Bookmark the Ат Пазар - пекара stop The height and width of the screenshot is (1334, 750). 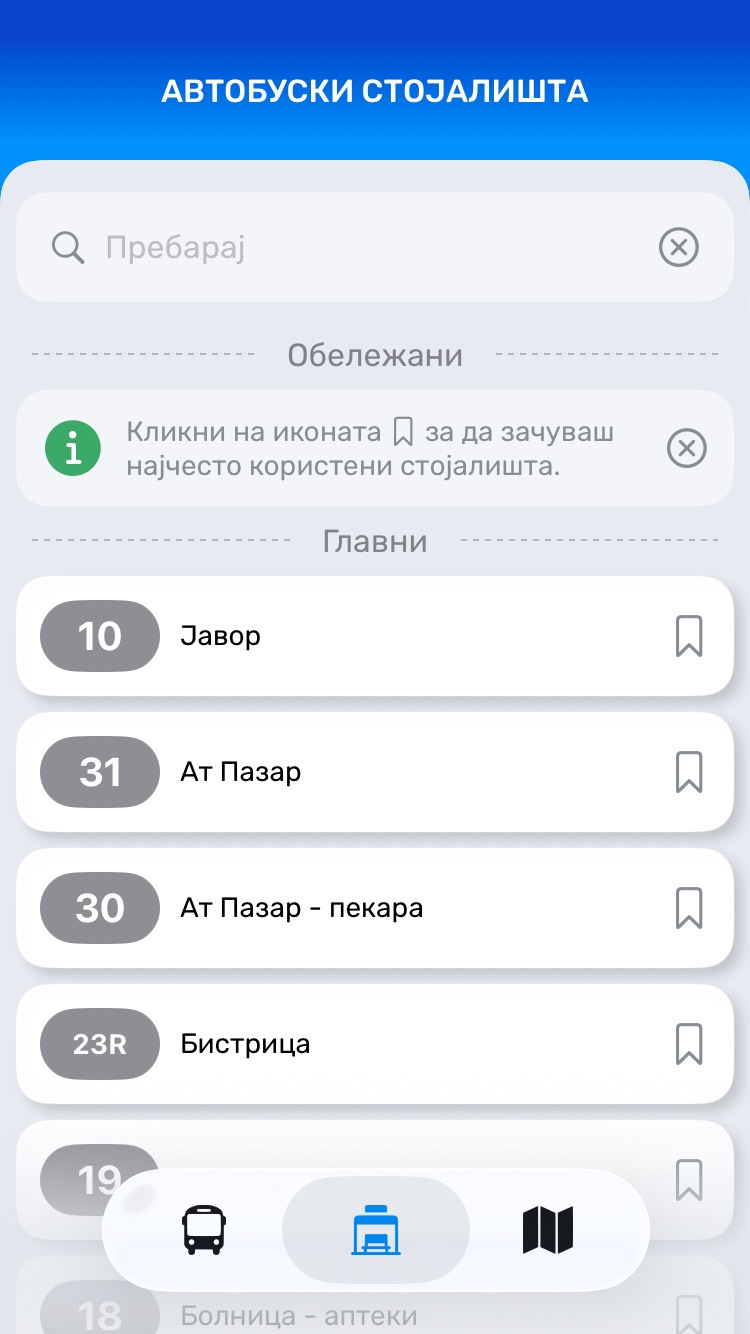[x=689, y=908]
